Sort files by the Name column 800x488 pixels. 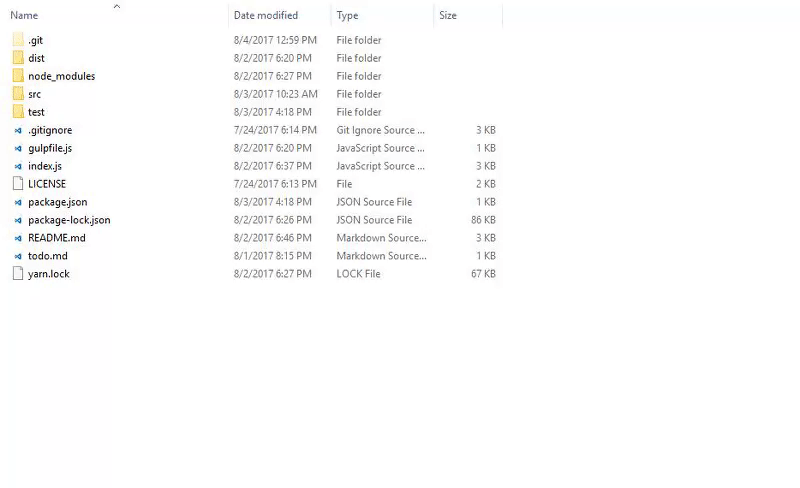pyautogui.click(x=24, y=16)
